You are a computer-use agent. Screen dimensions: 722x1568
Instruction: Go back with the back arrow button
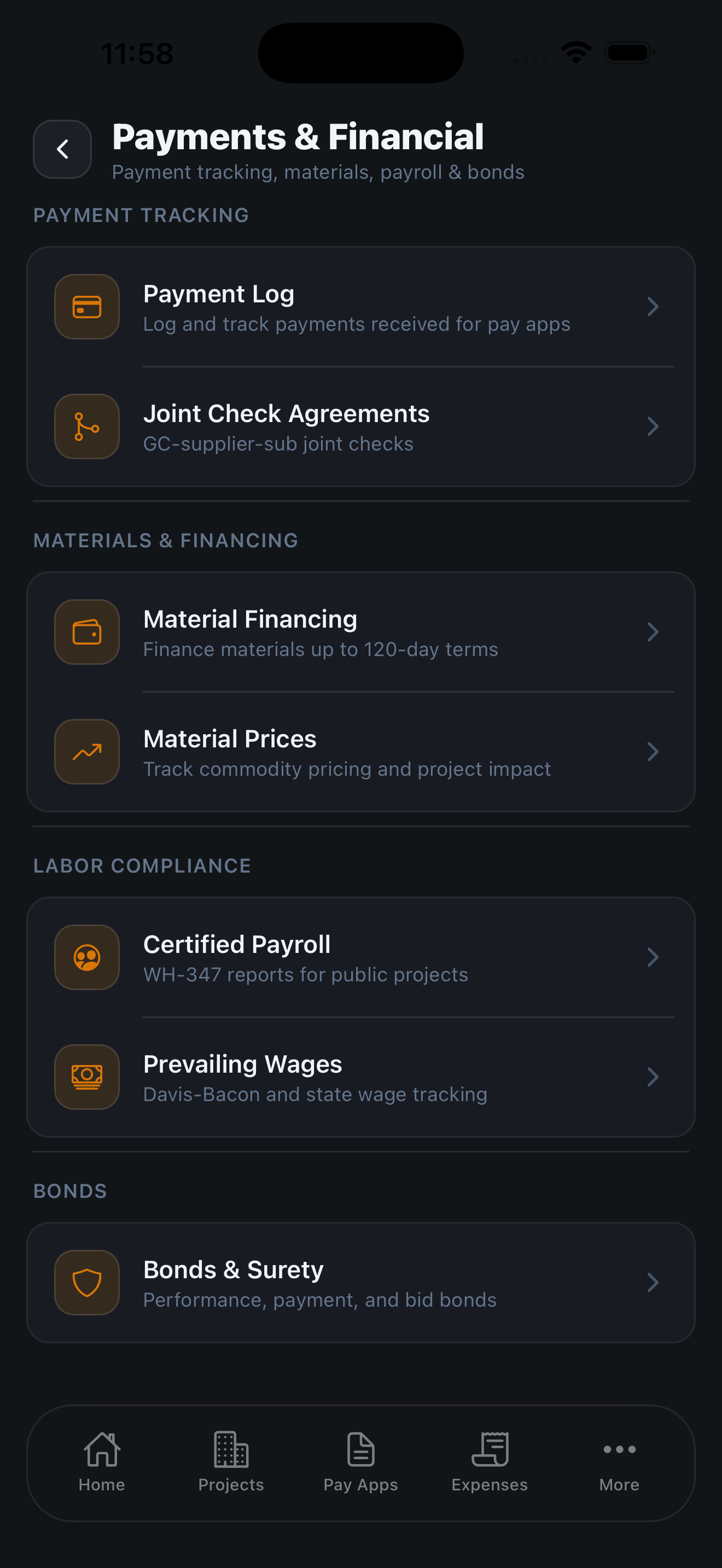click(x=62, y=149)
